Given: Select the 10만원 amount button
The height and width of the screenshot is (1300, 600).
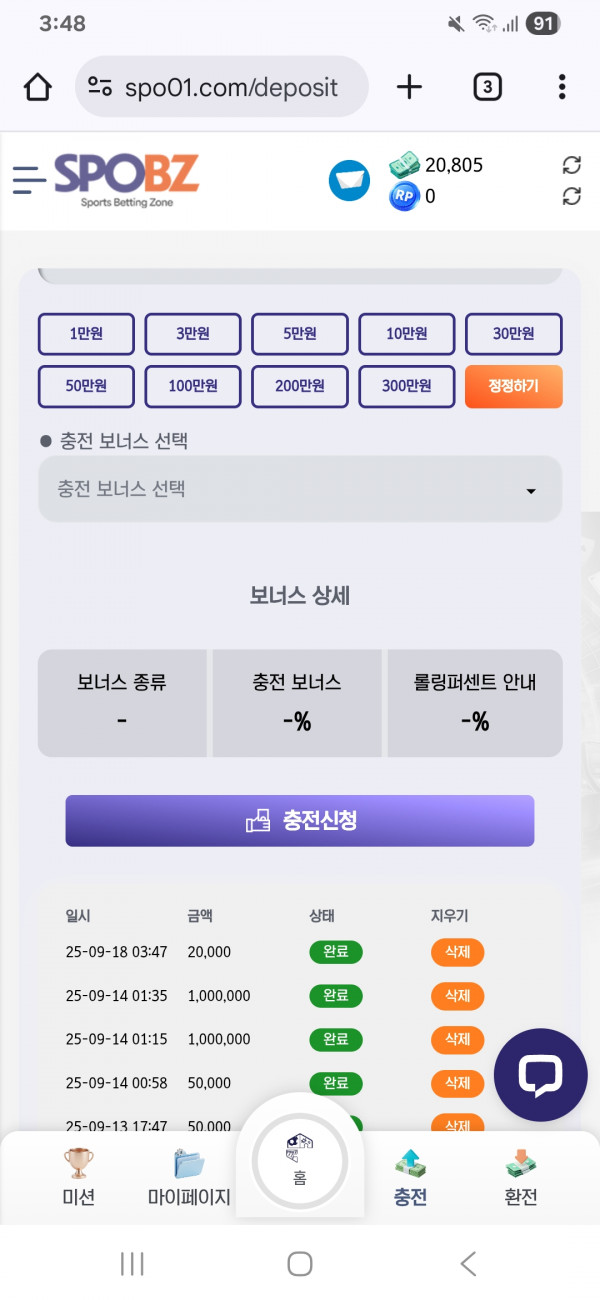Looking at the screenshot, I should coord(407,334).
